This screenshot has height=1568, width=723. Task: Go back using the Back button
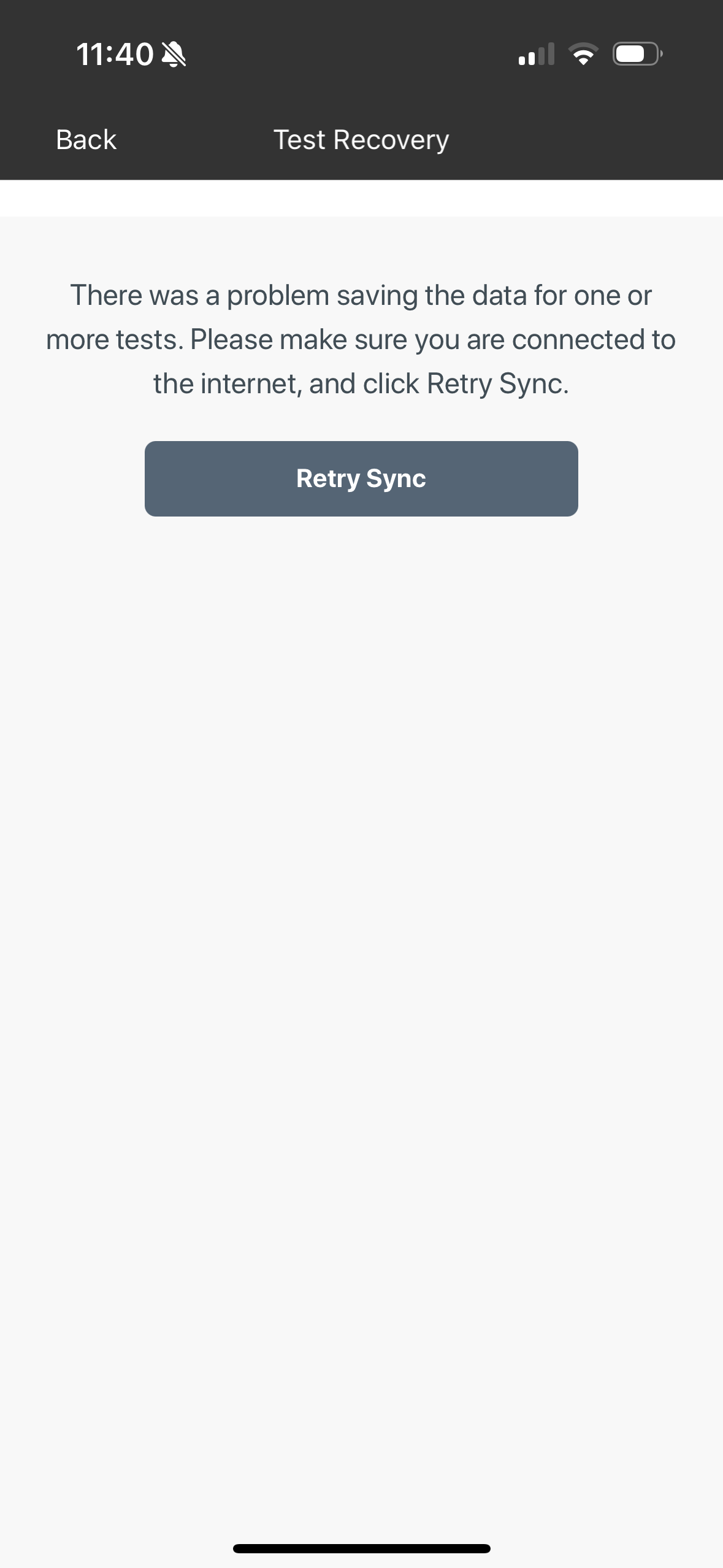[86, 140]
